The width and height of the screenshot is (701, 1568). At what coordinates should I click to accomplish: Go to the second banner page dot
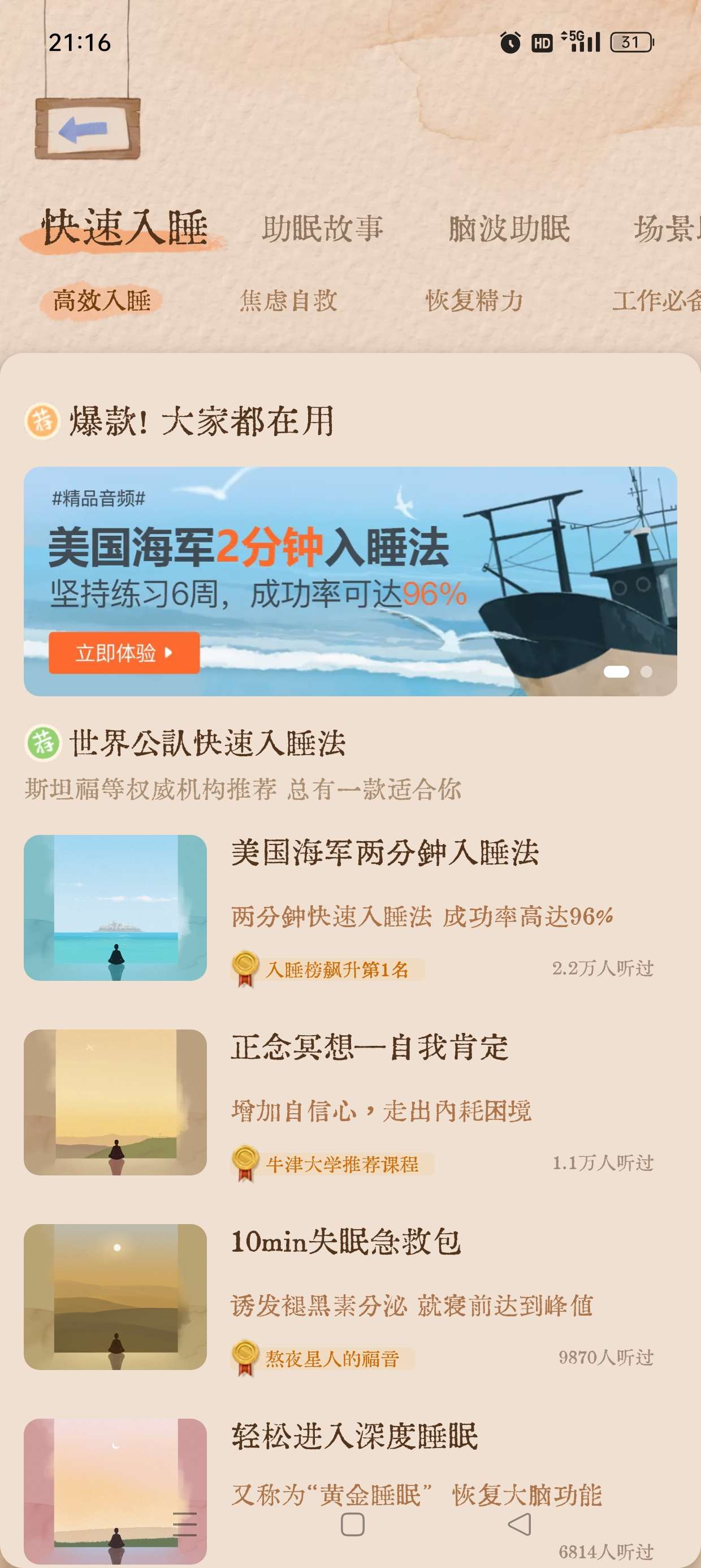tap(646, 671)
